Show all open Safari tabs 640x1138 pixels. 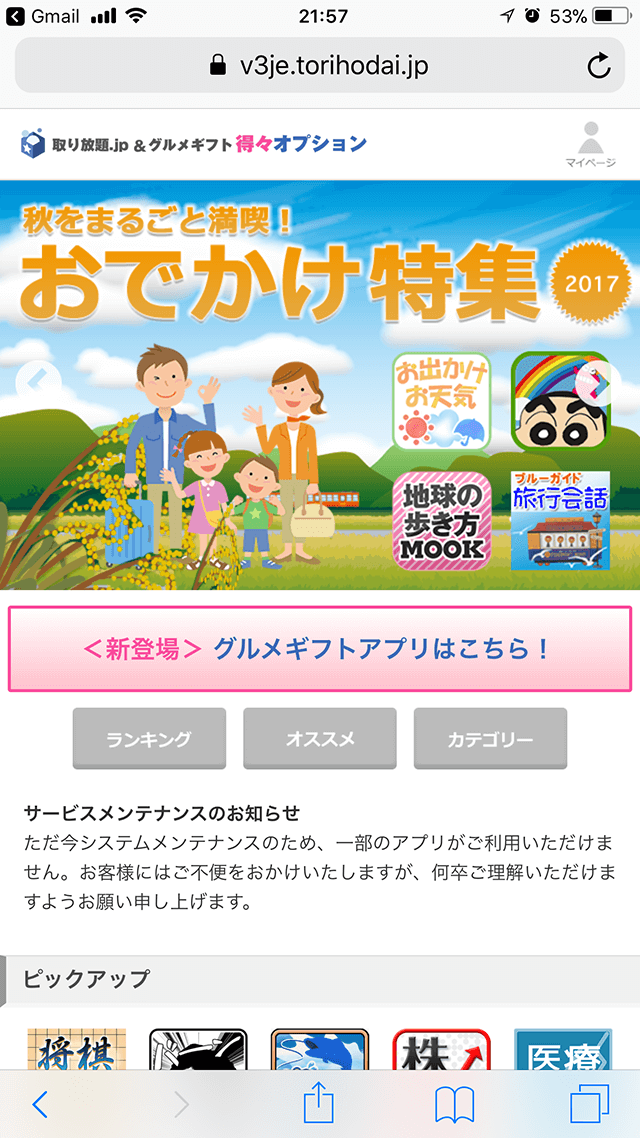click(590, 1104)
